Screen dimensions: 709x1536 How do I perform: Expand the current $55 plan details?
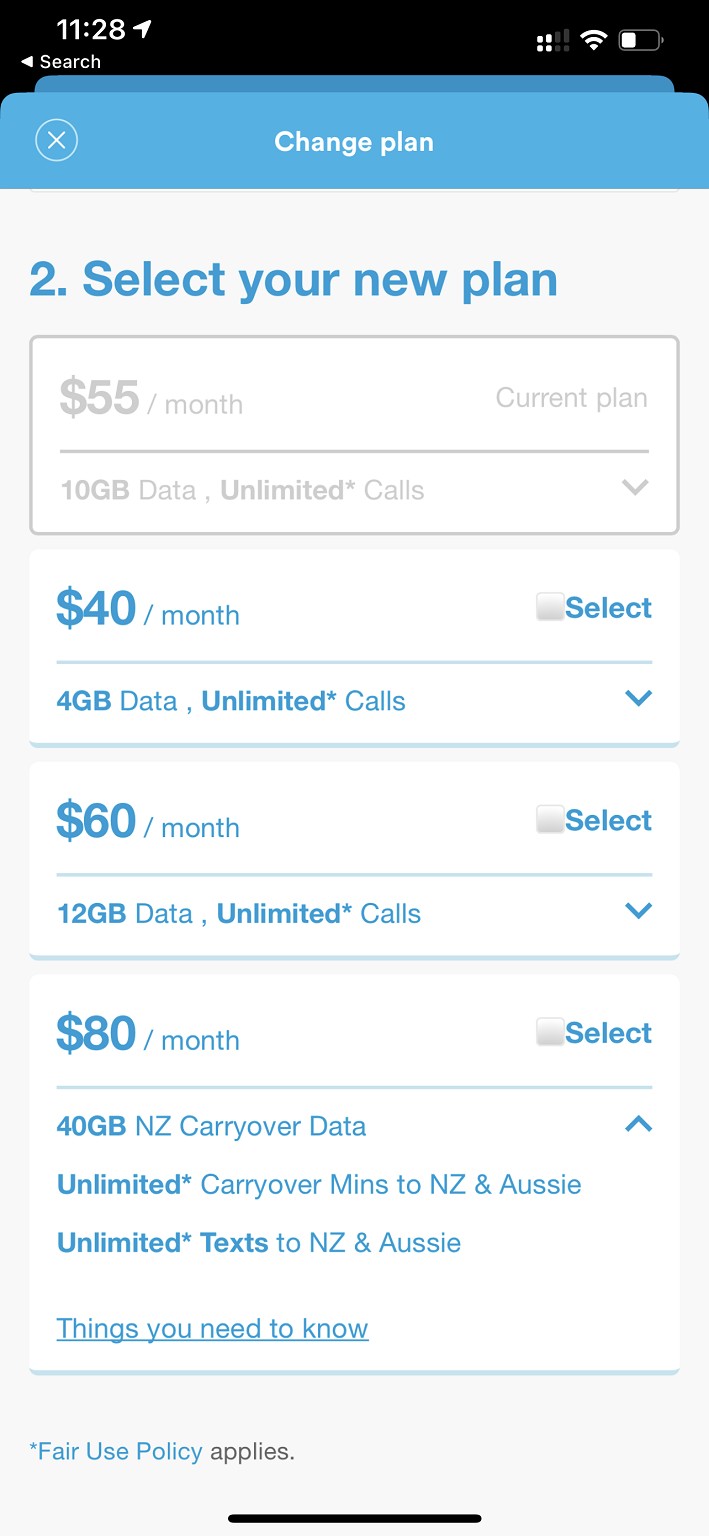635,488
